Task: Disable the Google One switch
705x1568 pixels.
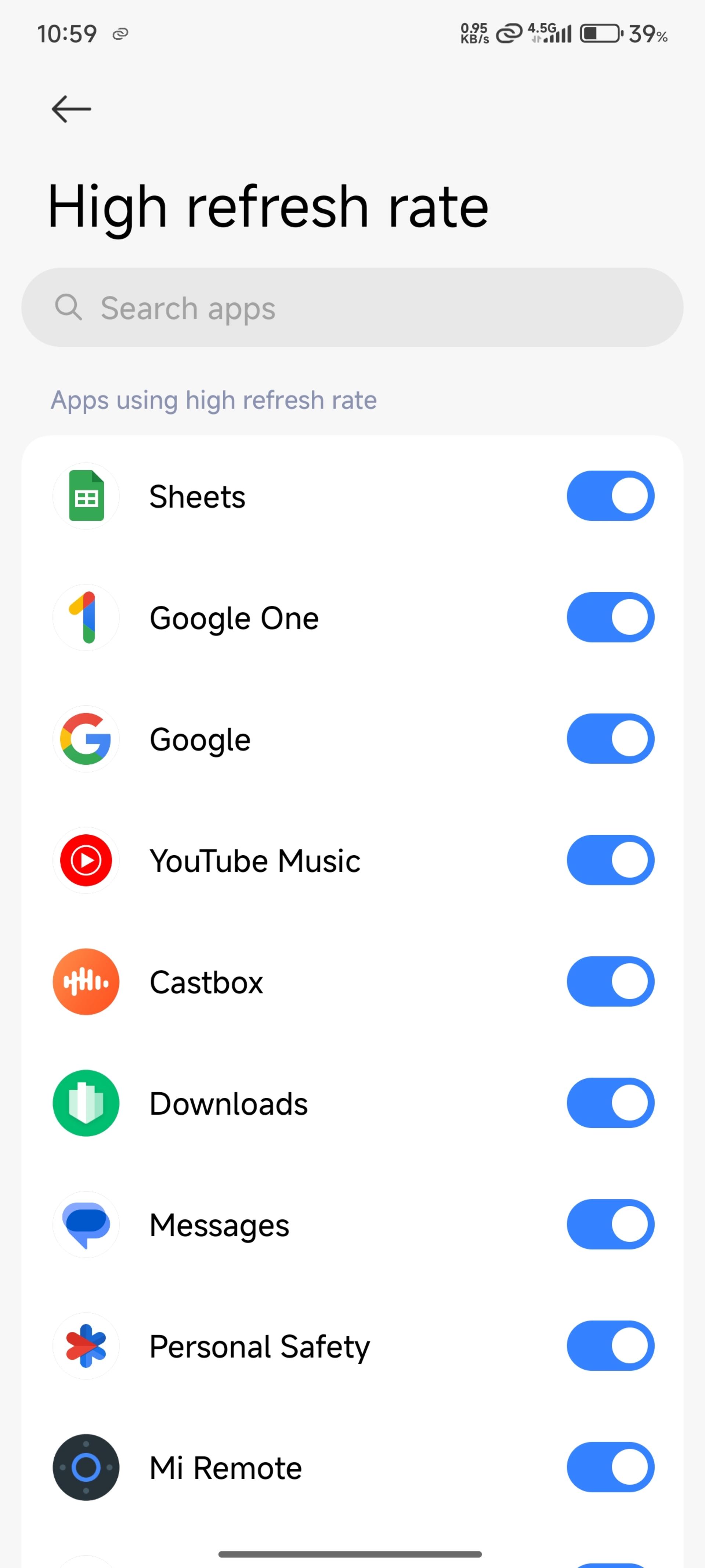Action: pos(610,617)
